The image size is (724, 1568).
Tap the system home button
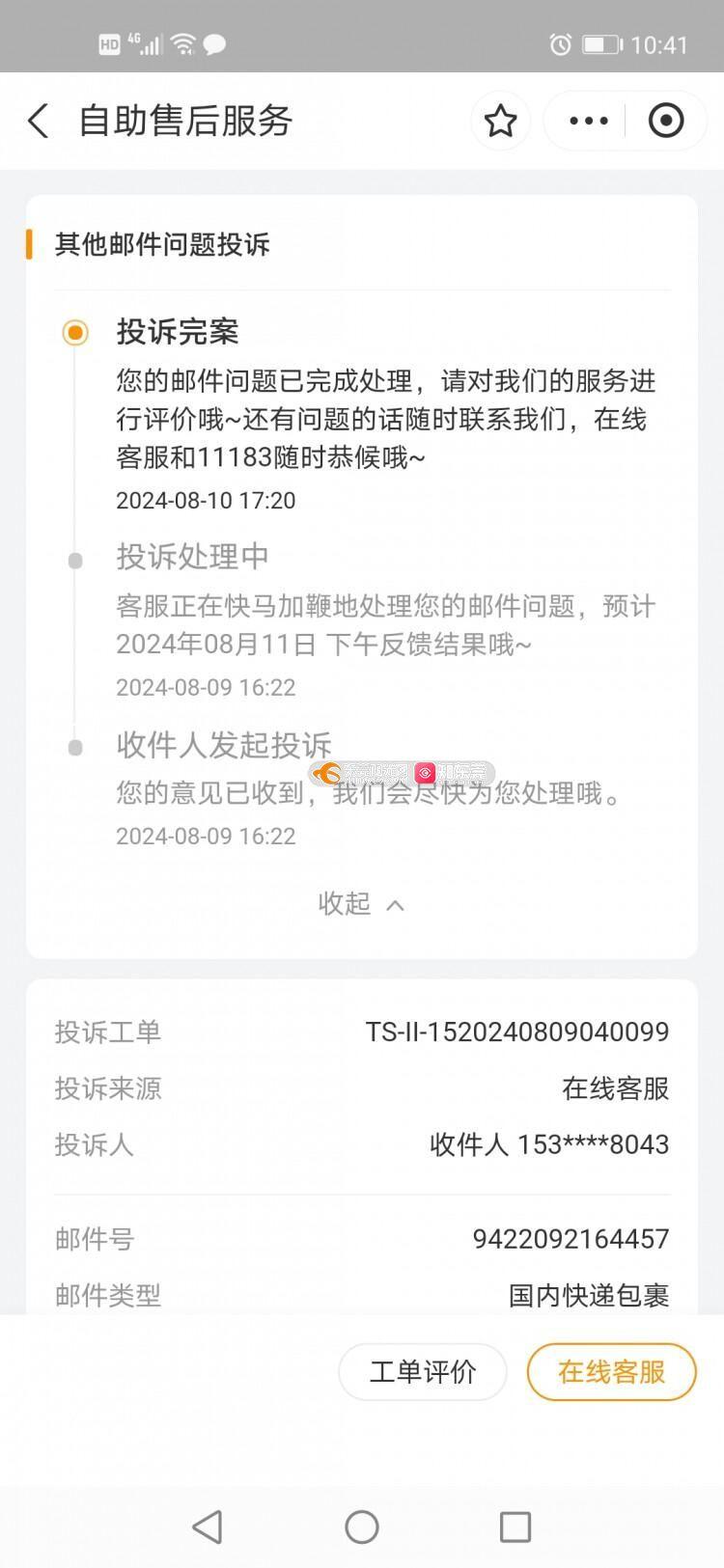[362, 1527]
